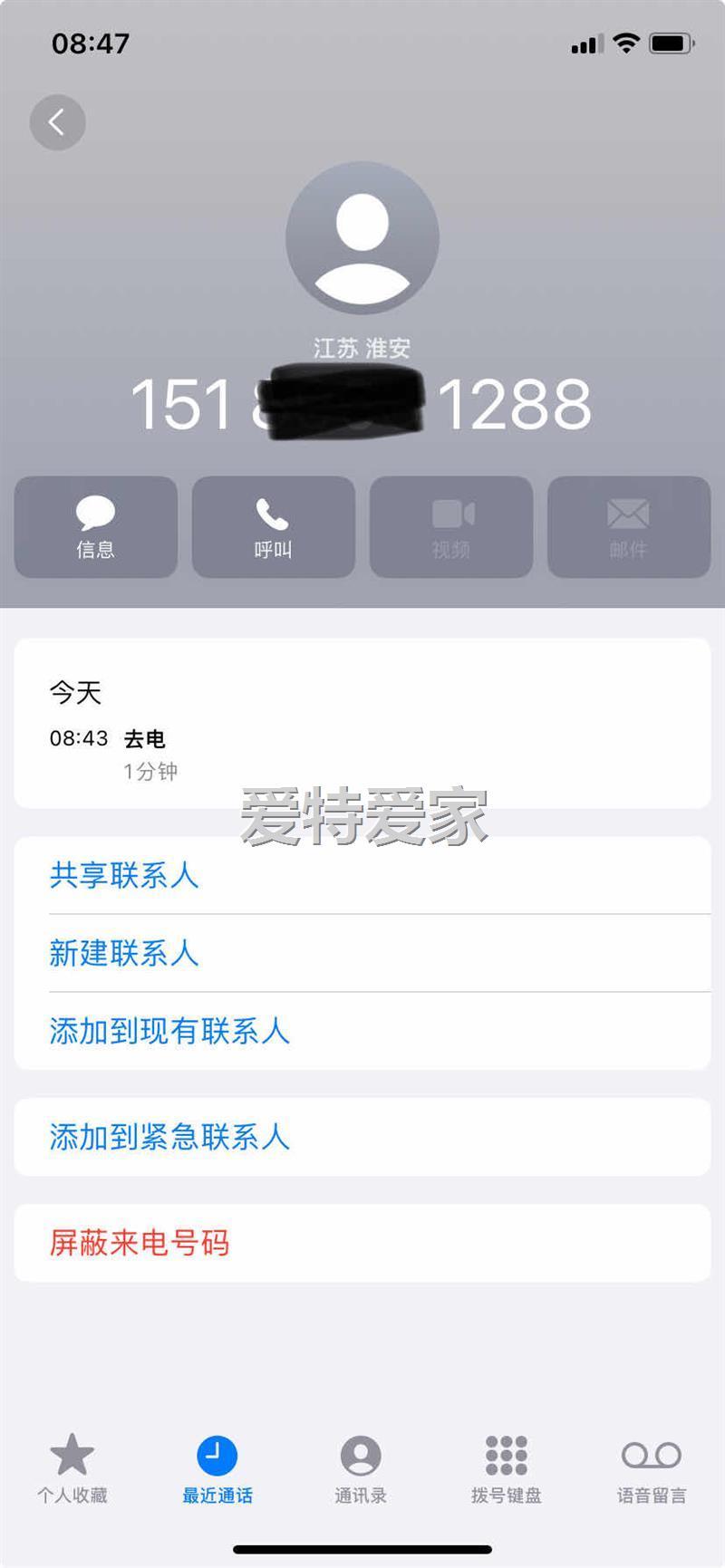Switch to the 通讯录 tab
The image size is (725, 1568).
361,1469
